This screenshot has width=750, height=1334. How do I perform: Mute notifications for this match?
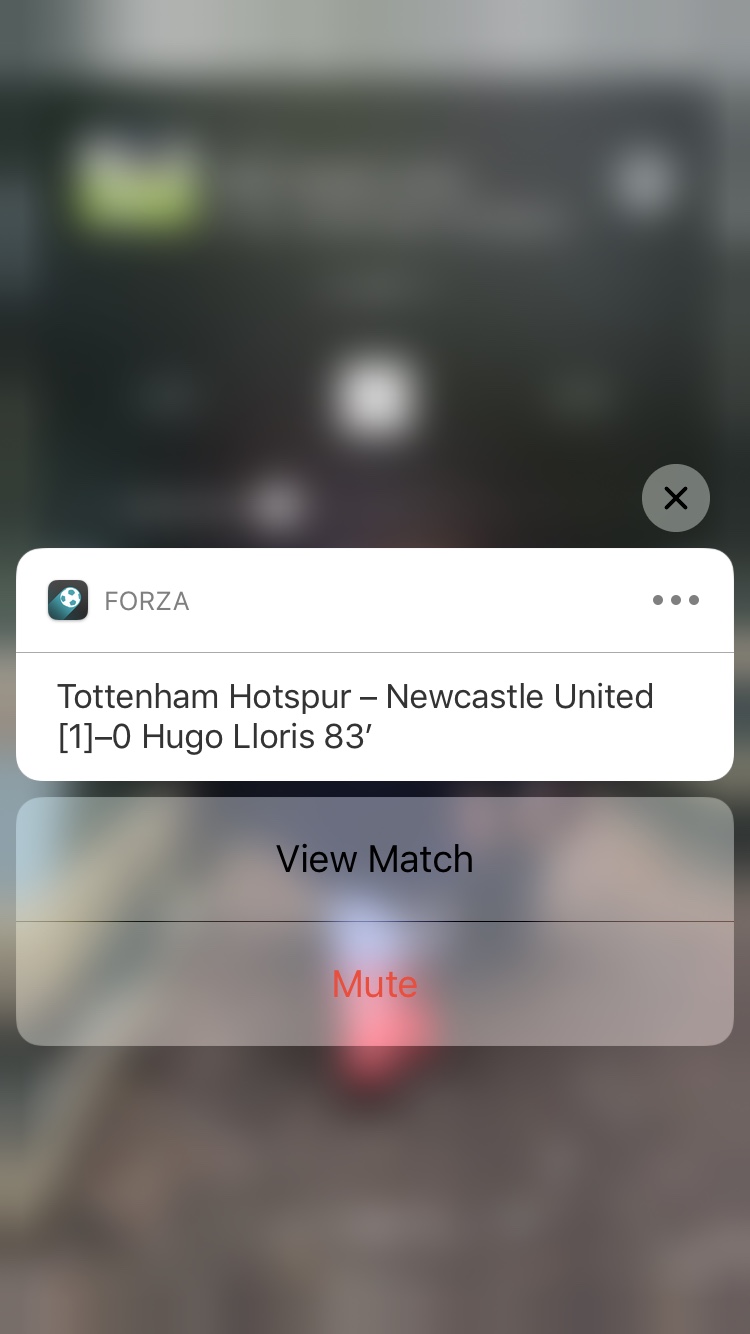click(375, 984)
